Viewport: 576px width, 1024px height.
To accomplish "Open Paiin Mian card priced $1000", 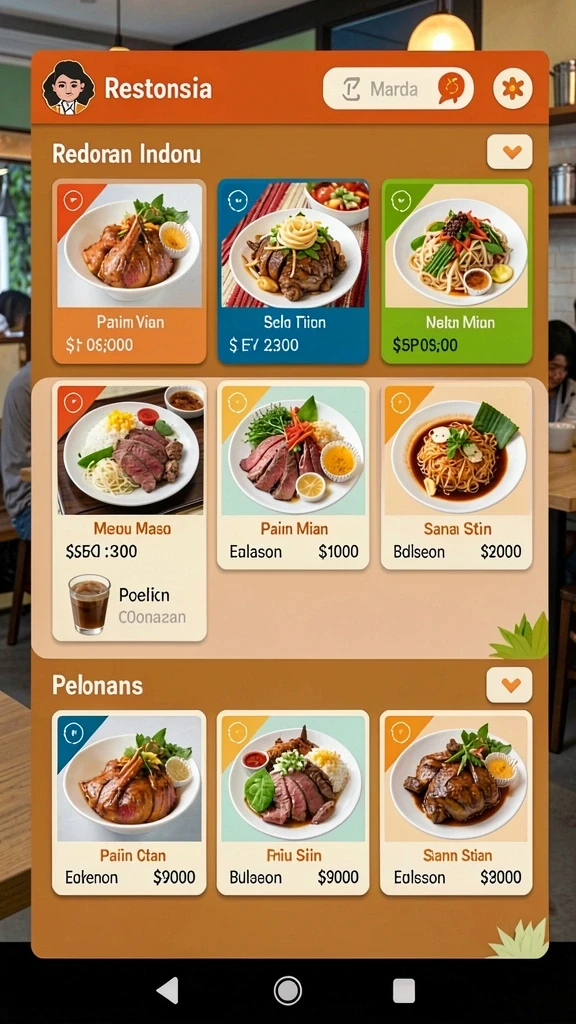I will [x=293, y=475].
